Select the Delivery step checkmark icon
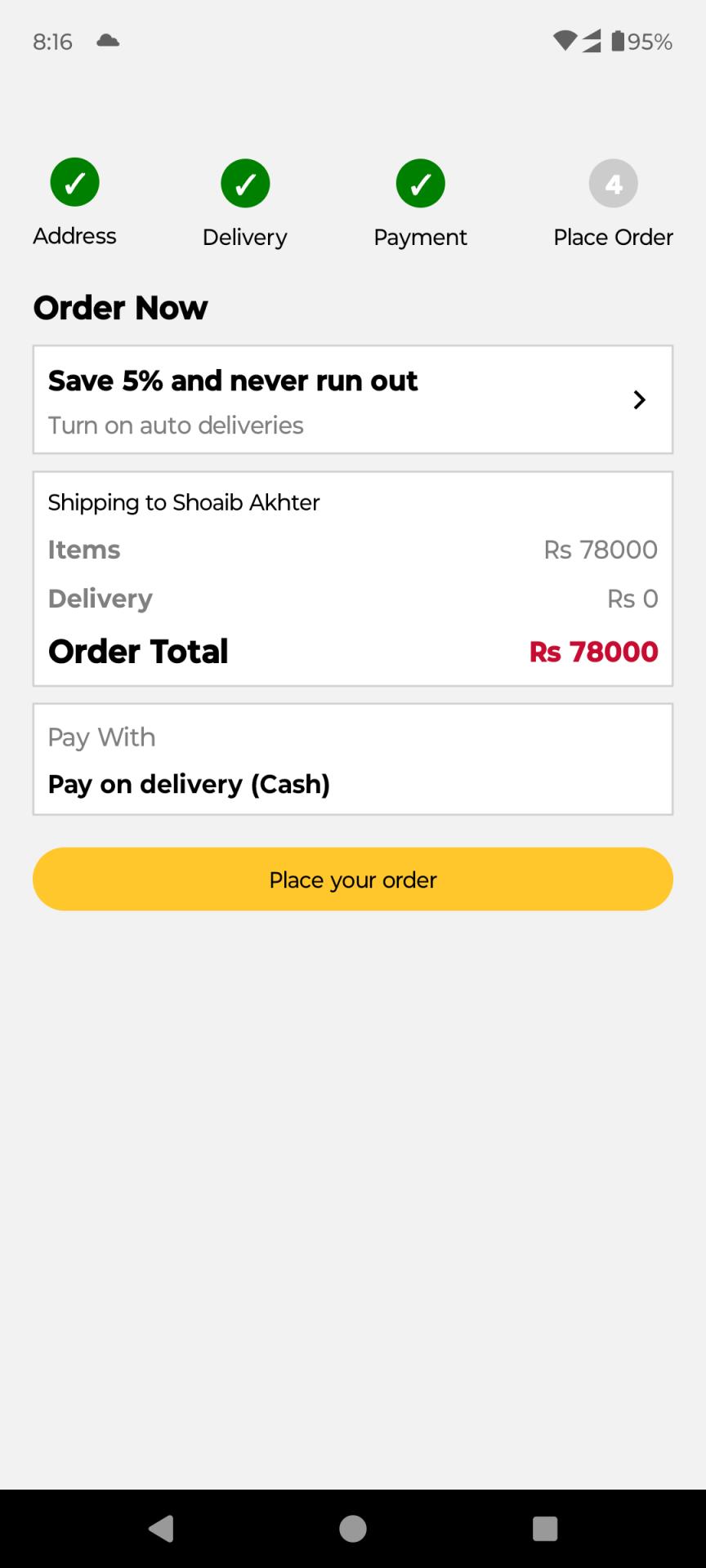Screen dimensions: 706x1568 point(244,183)
